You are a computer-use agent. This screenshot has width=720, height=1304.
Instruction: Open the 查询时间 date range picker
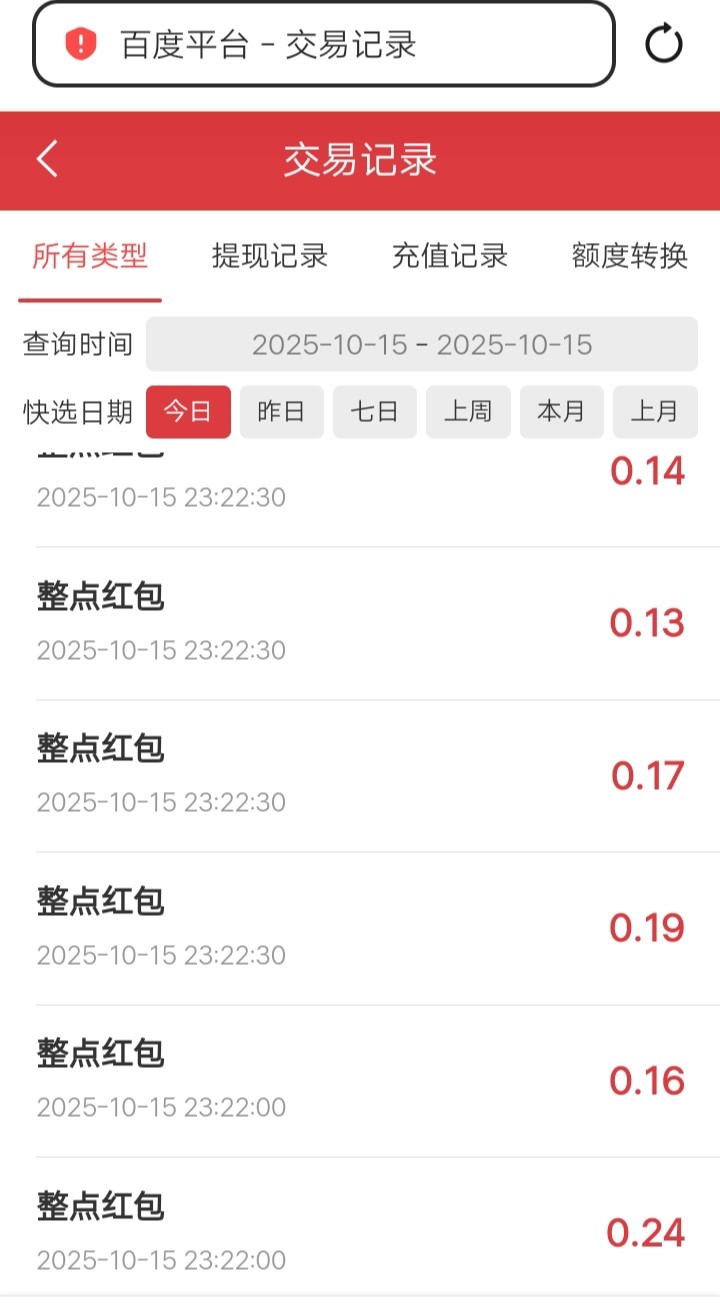click(421, 345)
